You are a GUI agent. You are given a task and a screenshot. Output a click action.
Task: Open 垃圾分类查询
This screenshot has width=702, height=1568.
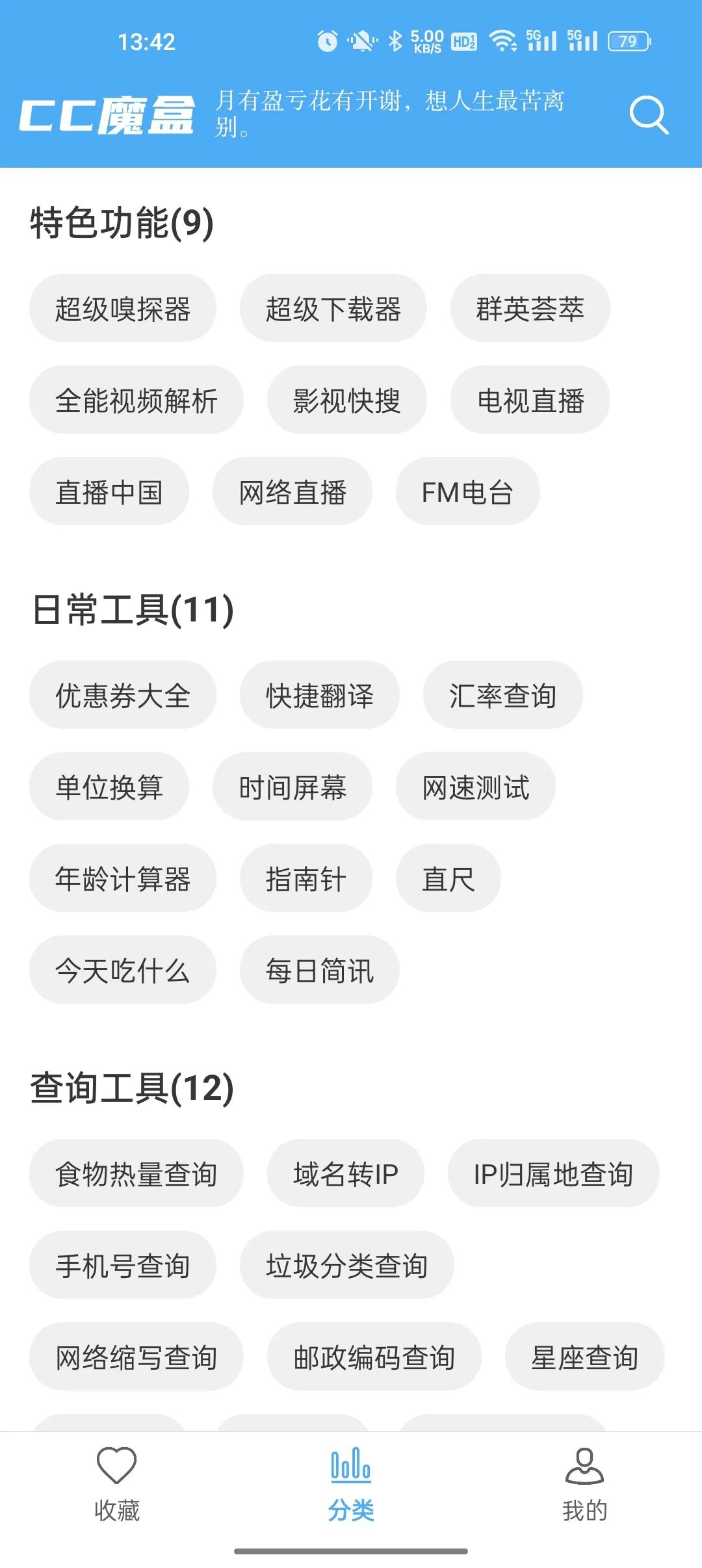click(346, 1265)
